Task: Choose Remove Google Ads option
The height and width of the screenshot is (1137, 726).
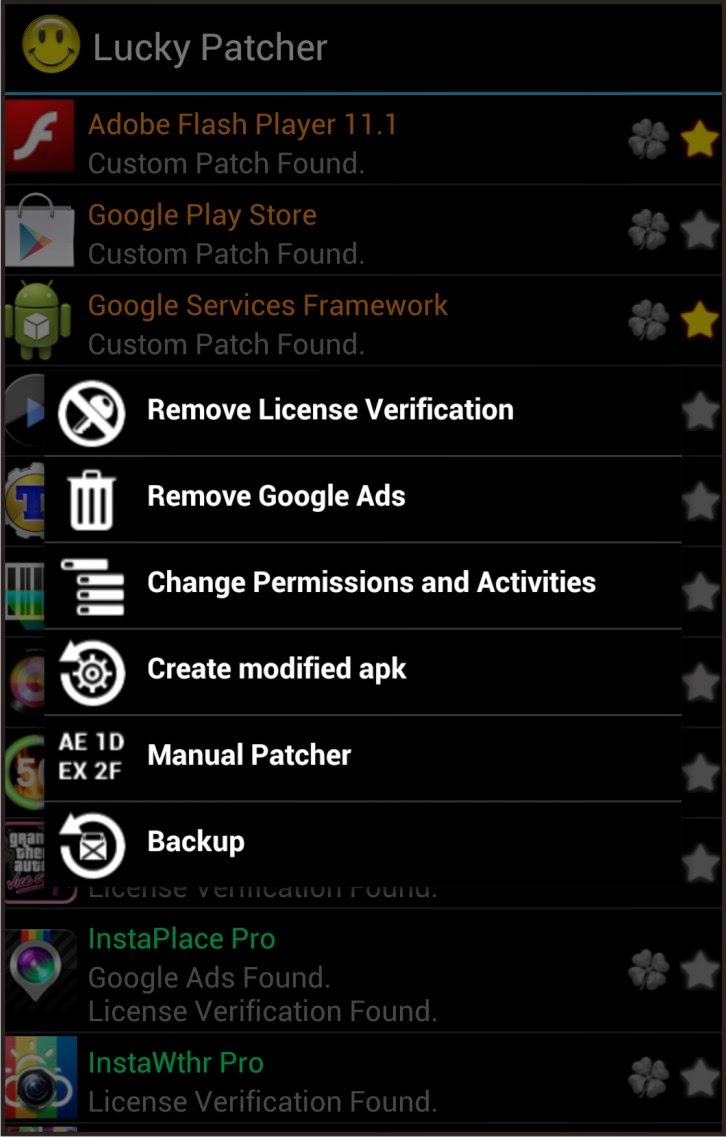Action: pos(363,499)
